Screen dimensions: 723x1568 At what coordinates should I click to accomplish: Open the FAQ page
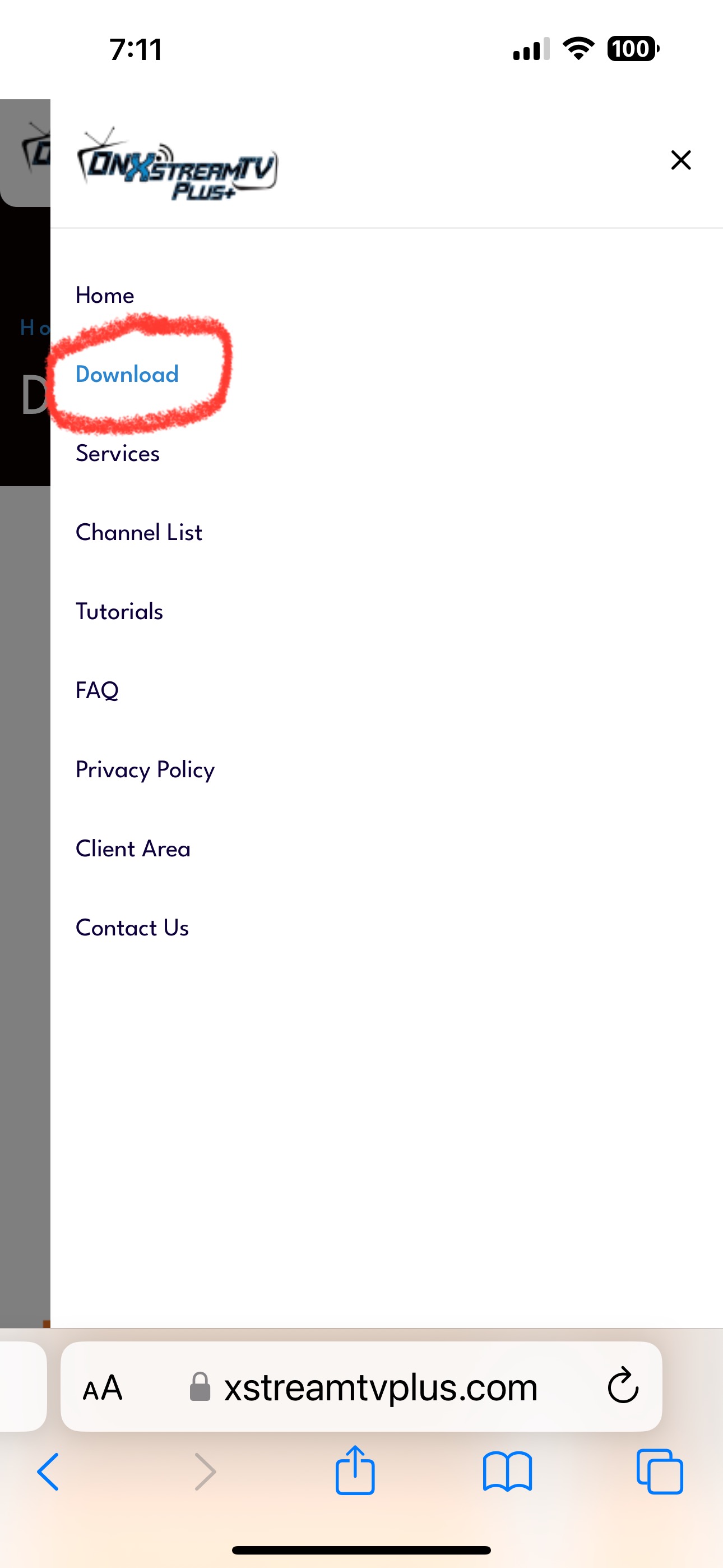pyautogui.click(x=98, y=691)
